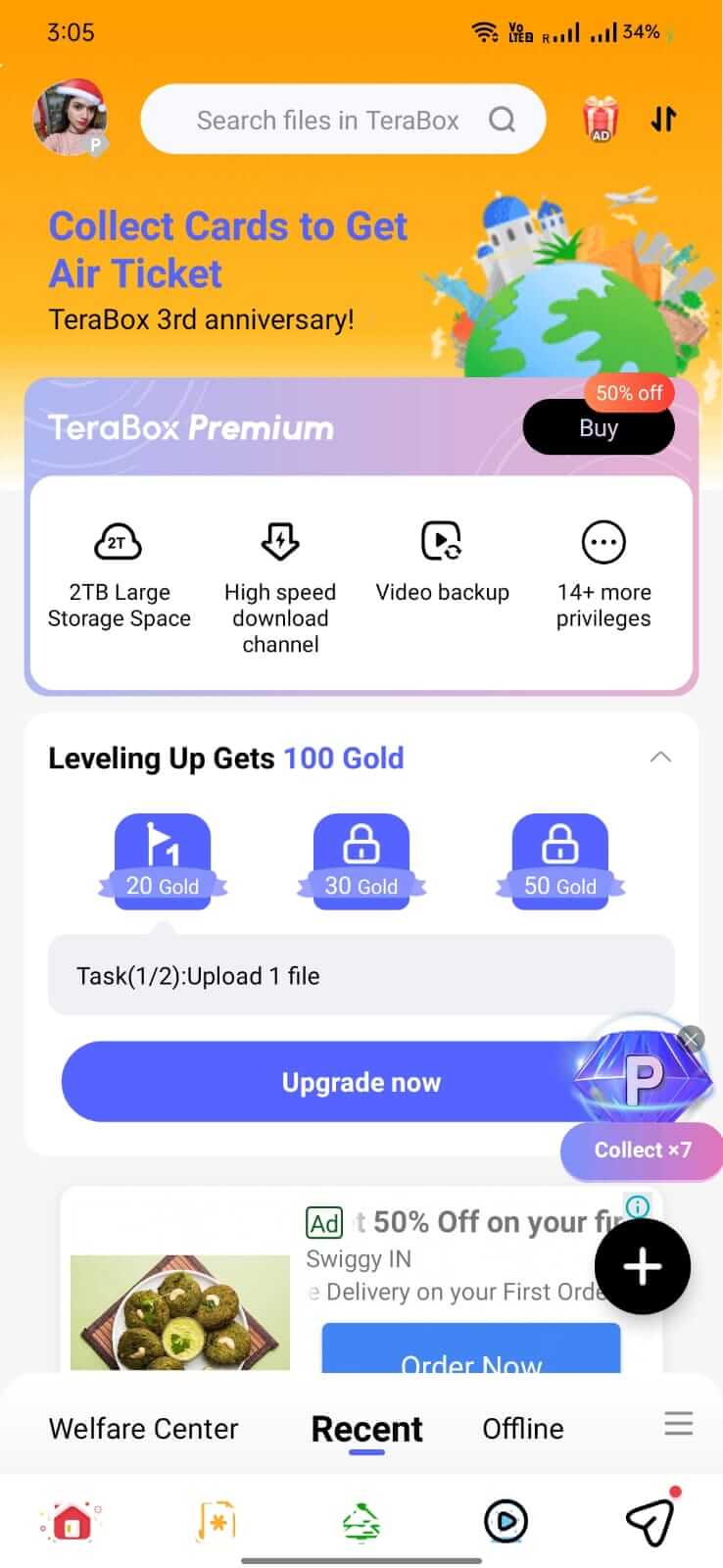The width and height of the screenshot is (723, 1568).
Task: Tap the Collect ×7 diamond button
Action: coord(642,1151)
